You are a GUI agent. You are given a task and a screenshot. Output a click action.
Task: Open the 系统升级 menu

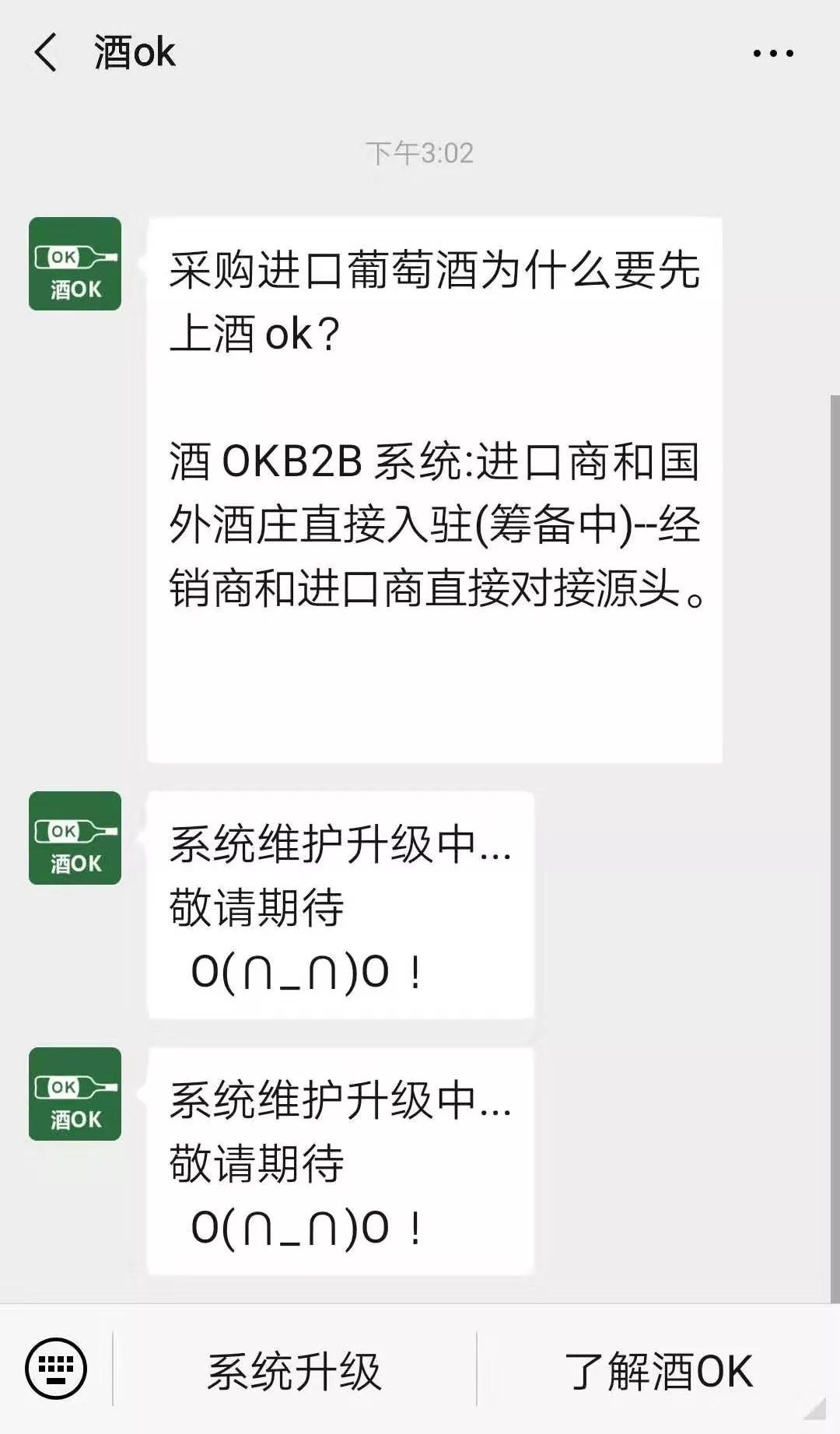[x=294, y=1370]
